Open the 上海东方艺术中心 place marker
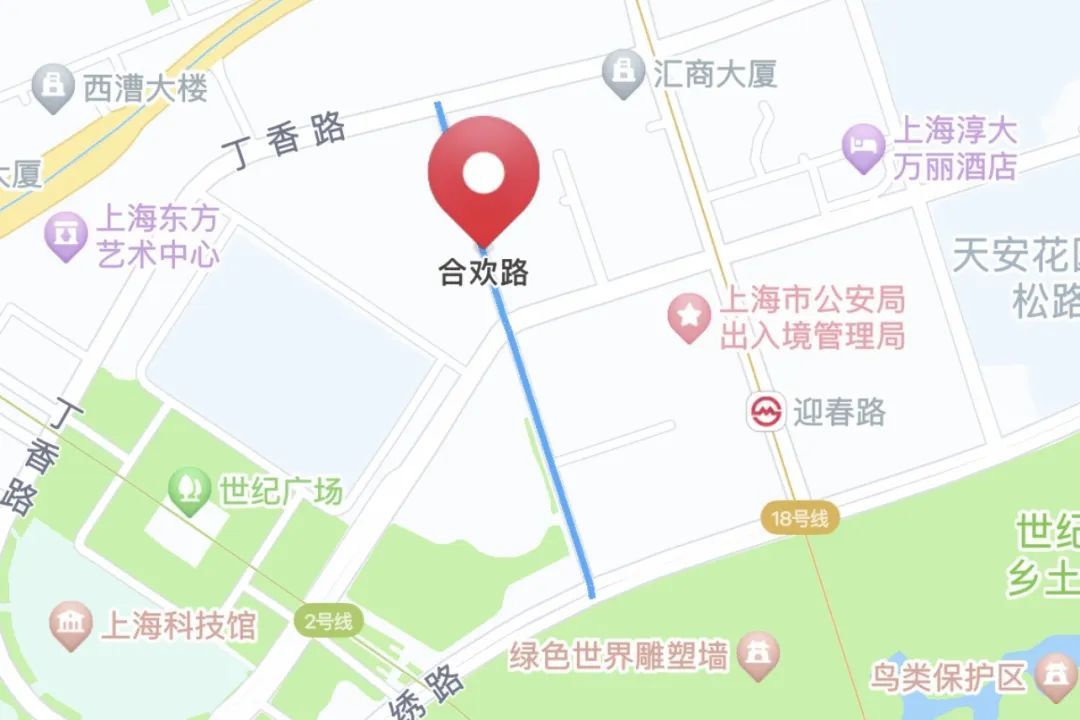This screenshot has width=1080, height=720. [x=65, y=237]
